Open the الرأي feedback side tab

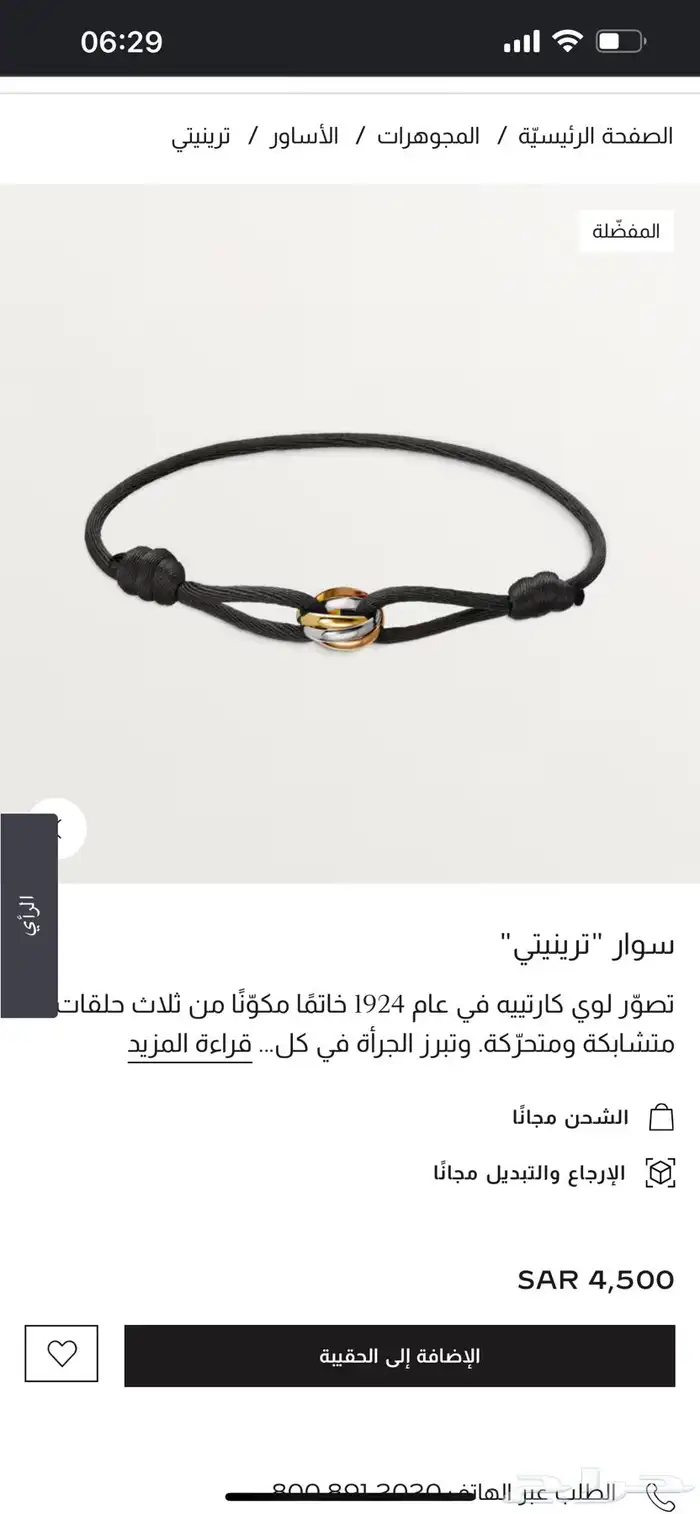tap(28, 915)
